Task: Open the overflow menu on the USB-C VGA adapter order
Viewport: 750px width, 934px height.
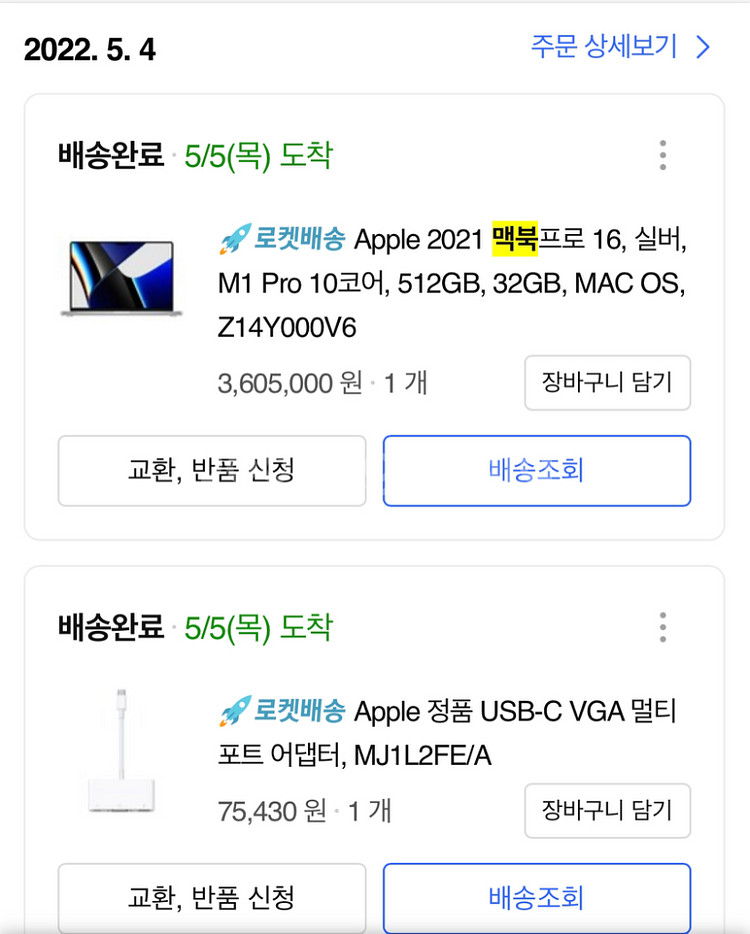Action: [x=662, y=627]
